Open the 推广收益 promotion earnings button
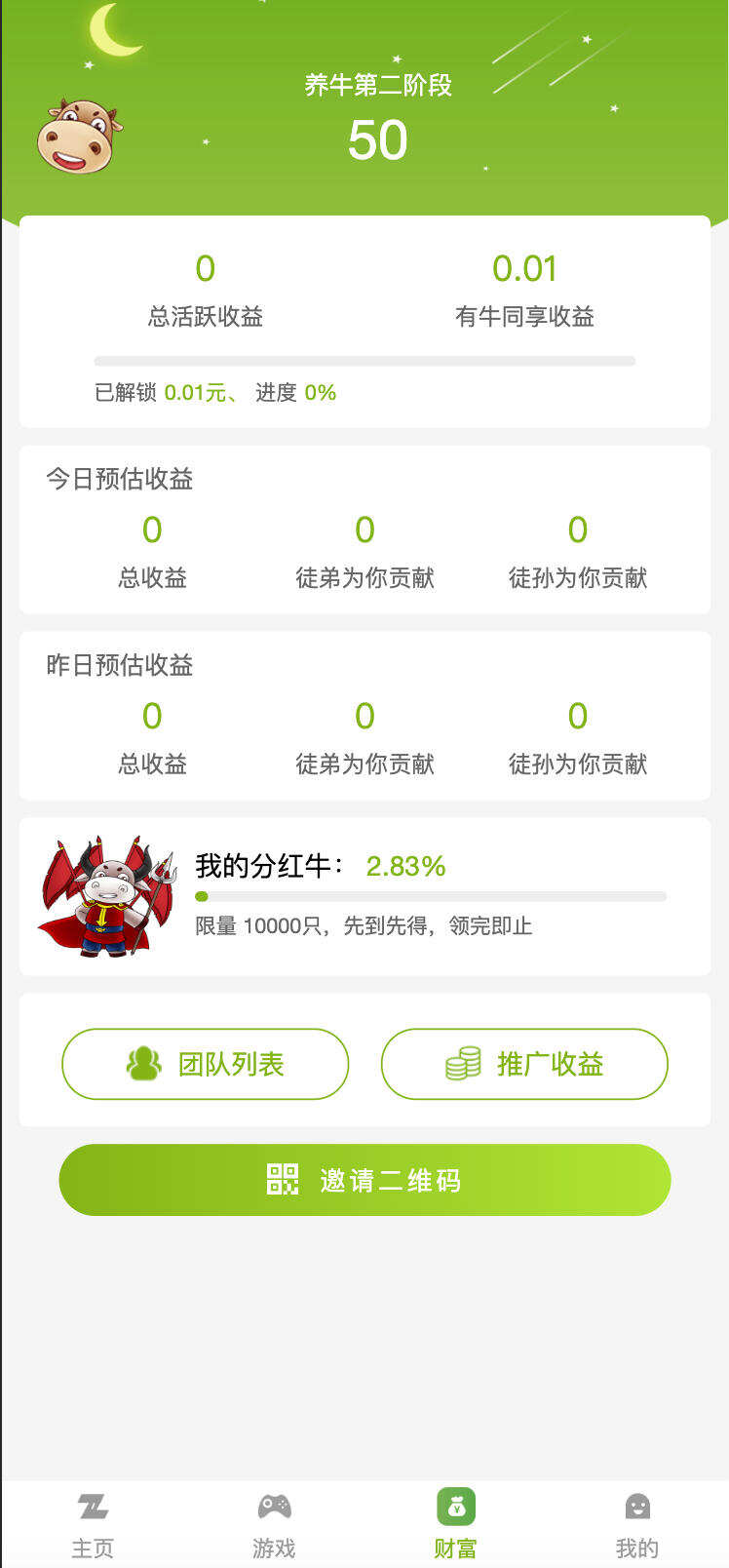 pyautogui.click(x=523, y=1064)
